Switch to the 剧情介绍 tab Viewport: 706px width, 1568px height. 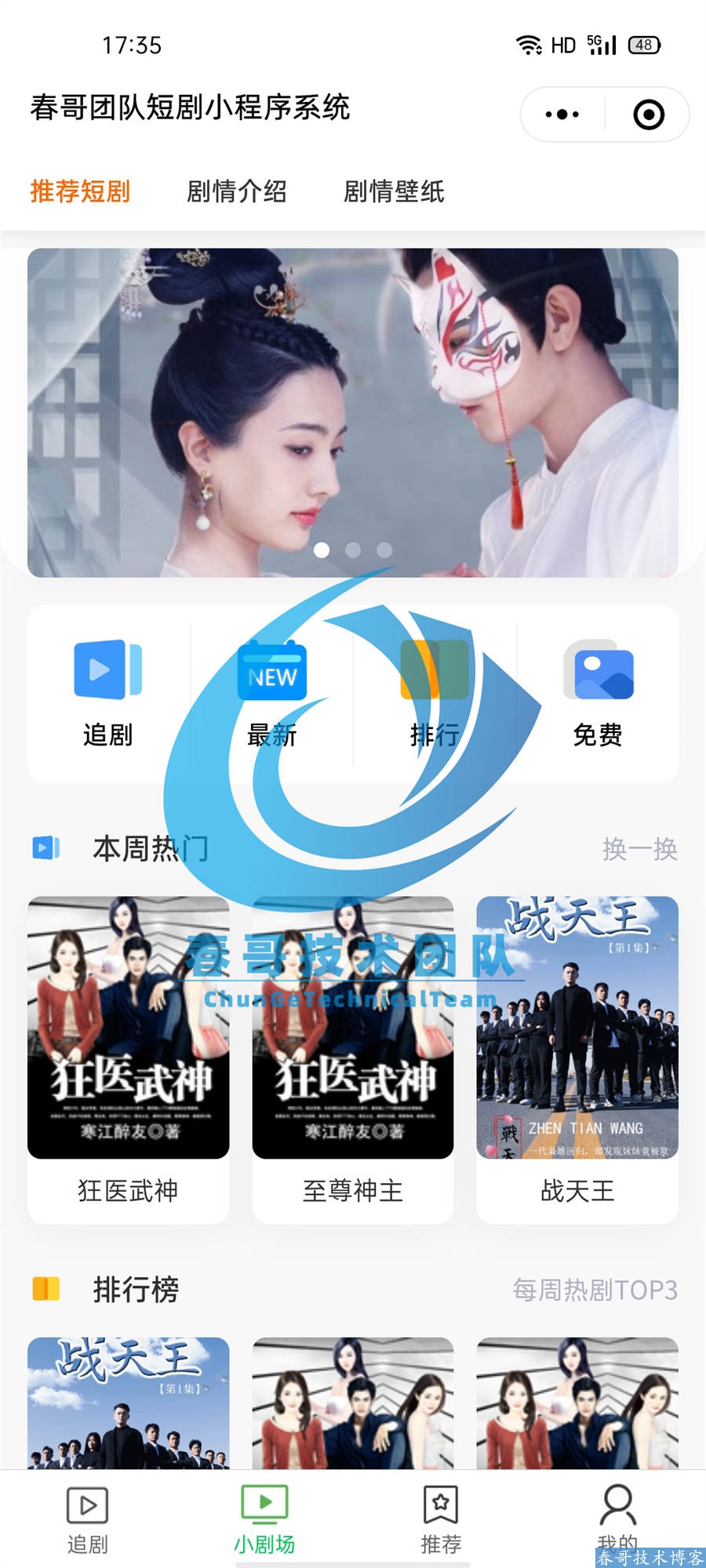tap(236, 191)
